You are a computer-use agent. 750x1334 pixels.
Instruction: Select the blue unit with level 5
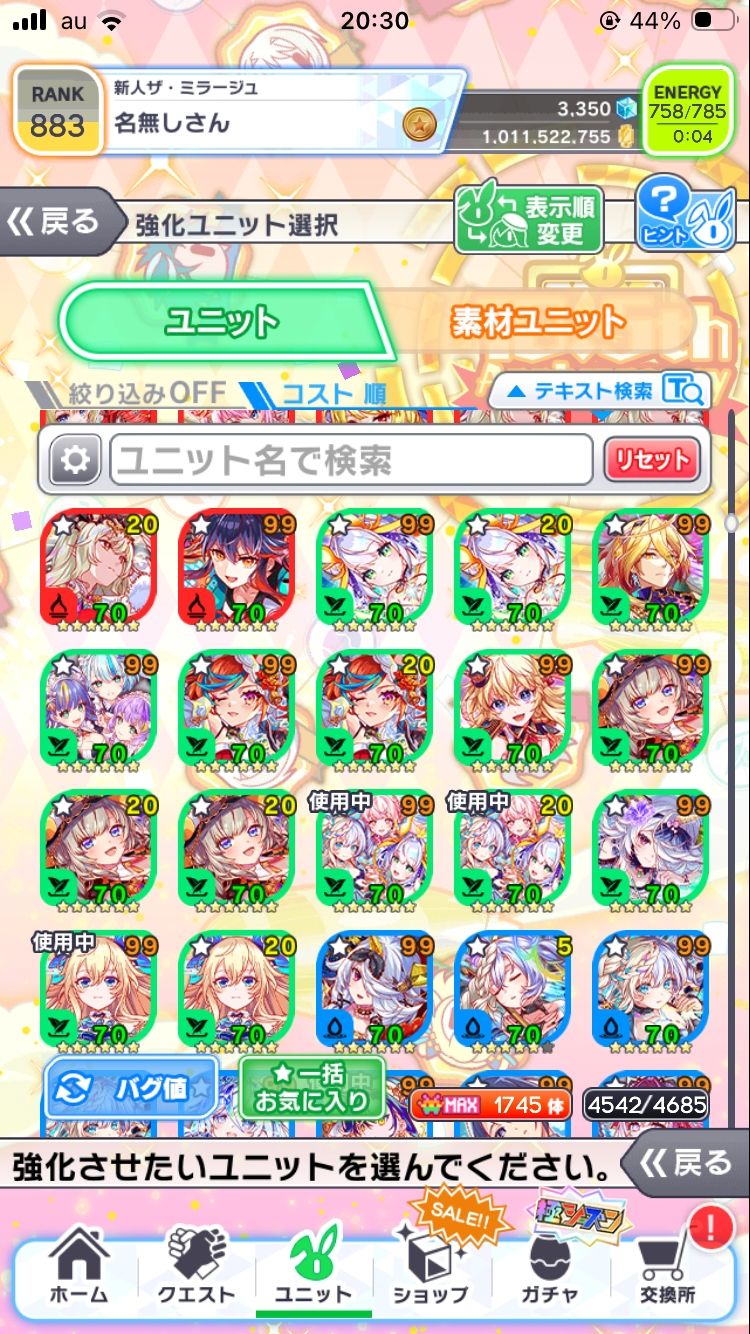coord(513,992)
